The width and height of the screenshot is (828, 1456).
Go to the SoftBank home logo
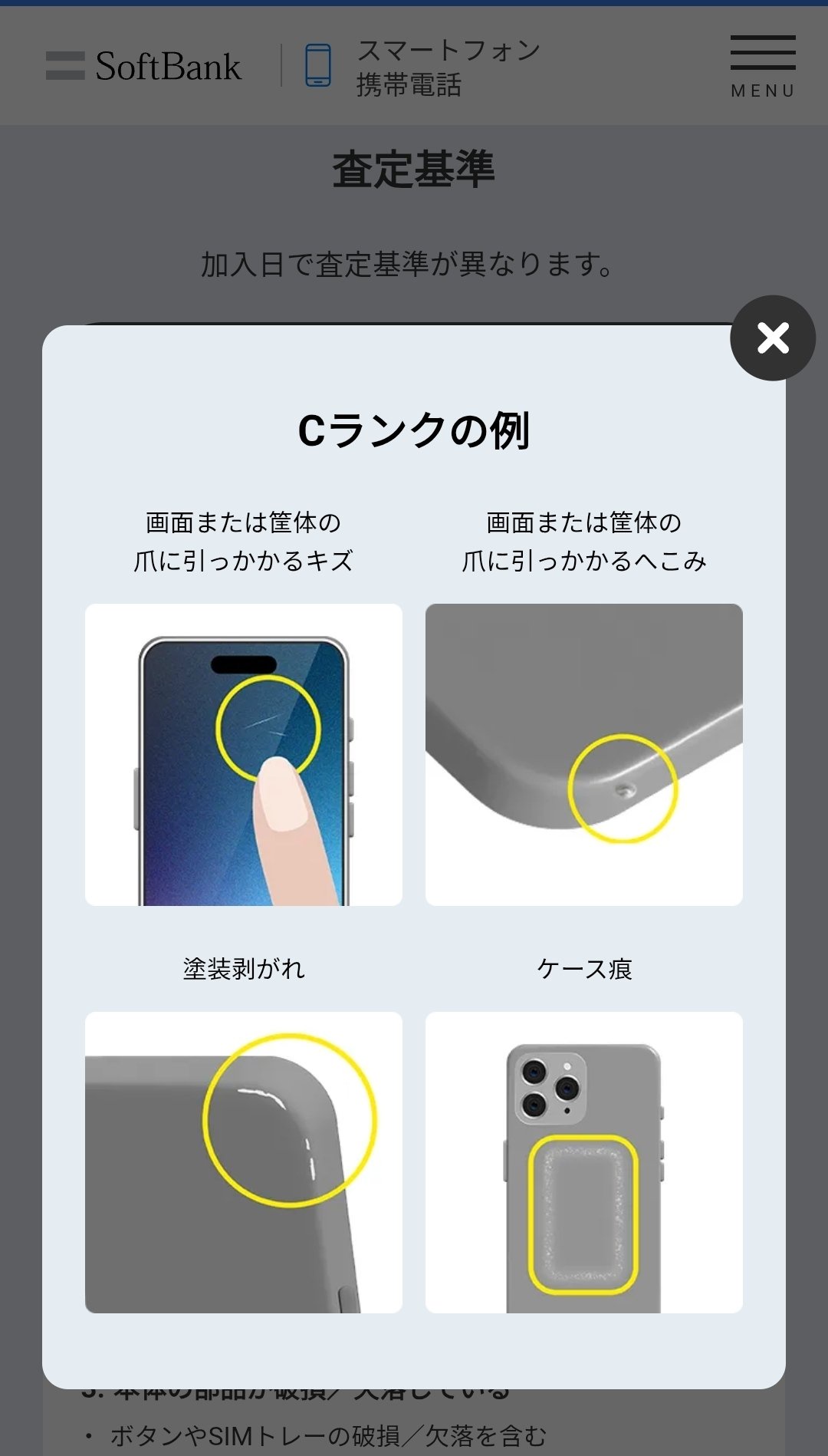click(143, 66)
